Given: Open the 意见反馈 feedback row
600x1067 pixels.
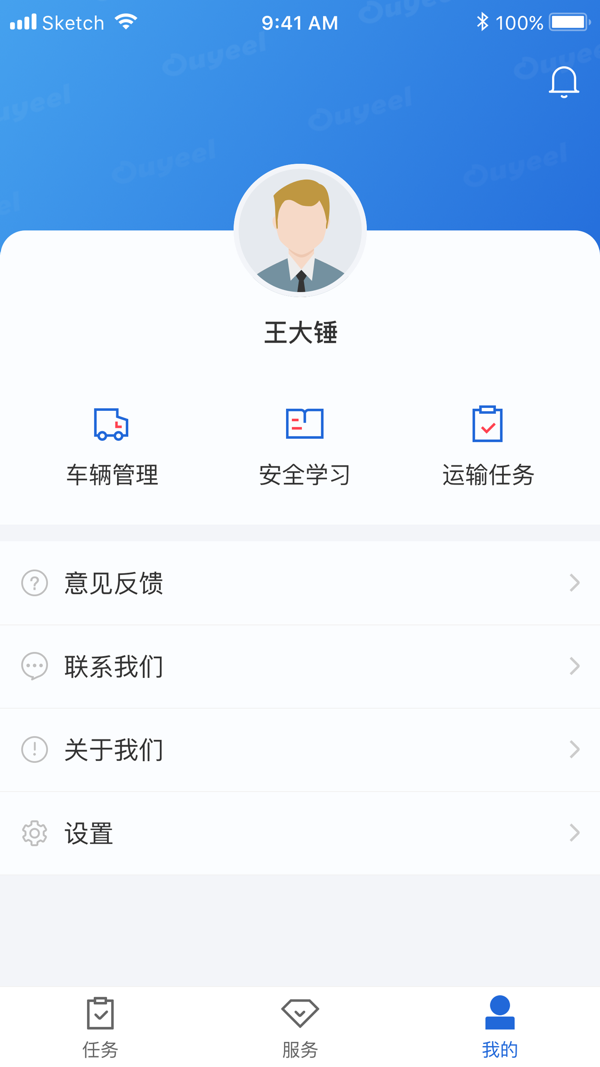Looking at the screenshot, I should (300, 583).
